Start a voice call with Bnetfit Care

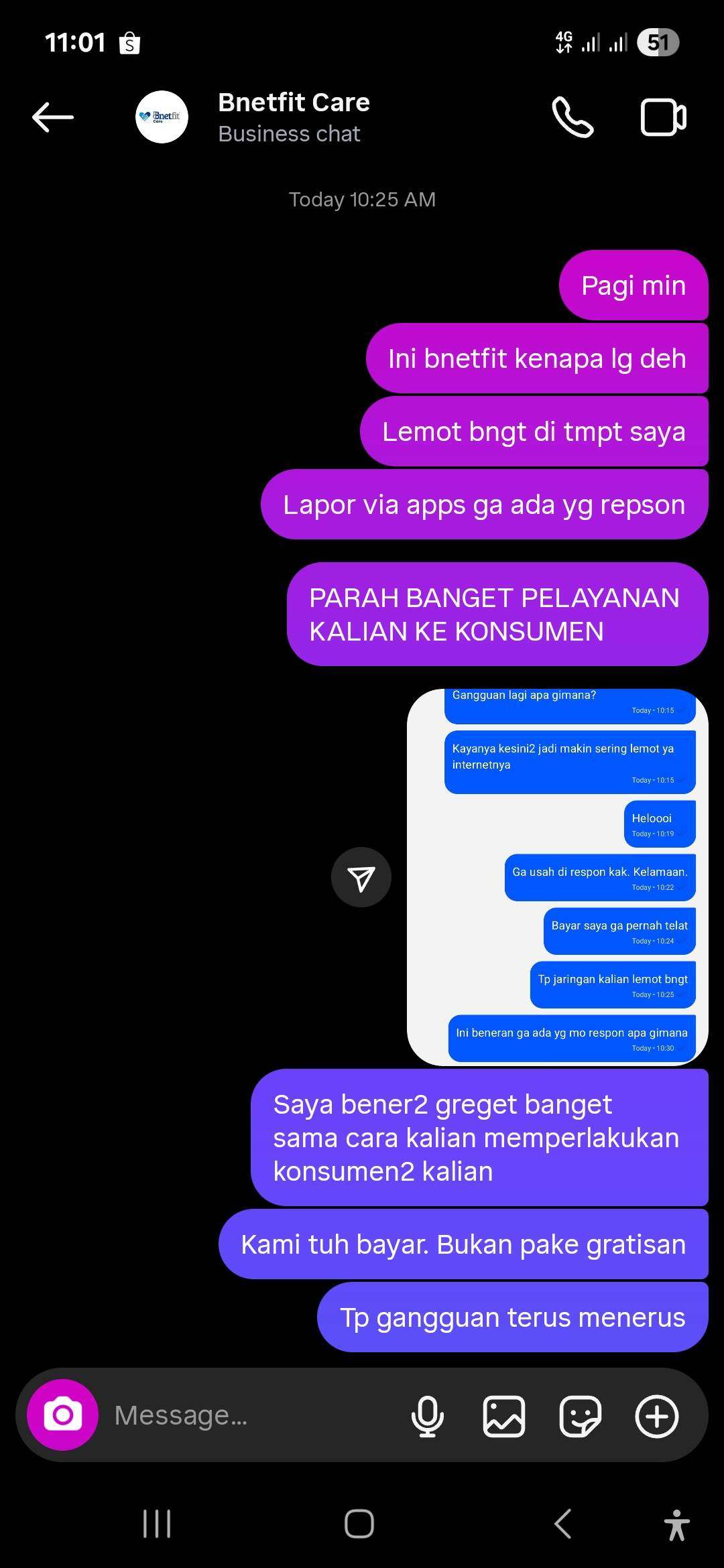point(572,117)
